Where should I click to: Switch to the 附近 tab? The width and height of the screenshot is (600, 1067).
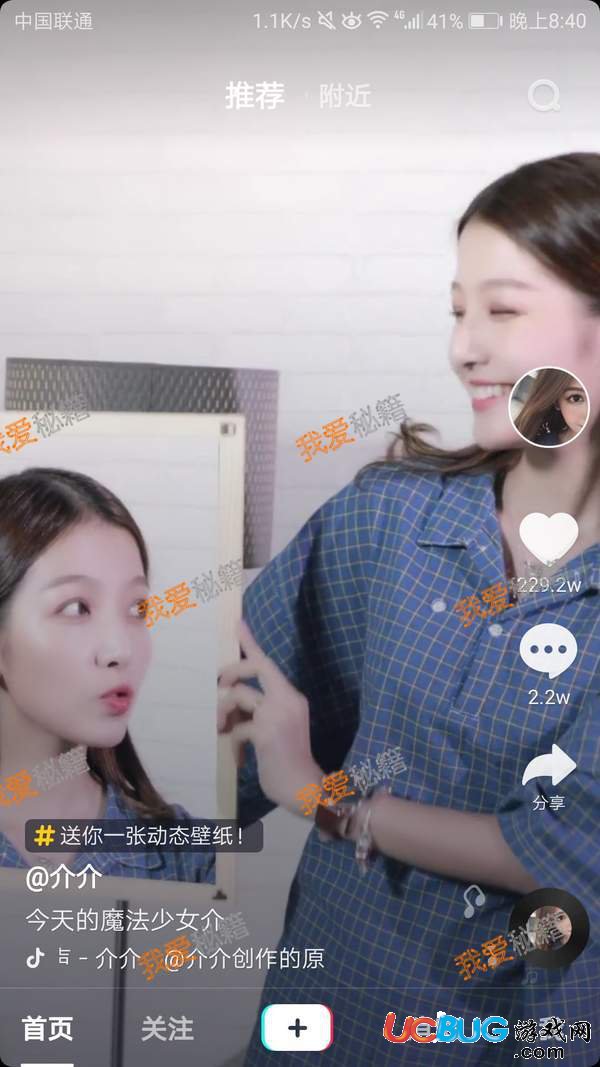(344, 96)
